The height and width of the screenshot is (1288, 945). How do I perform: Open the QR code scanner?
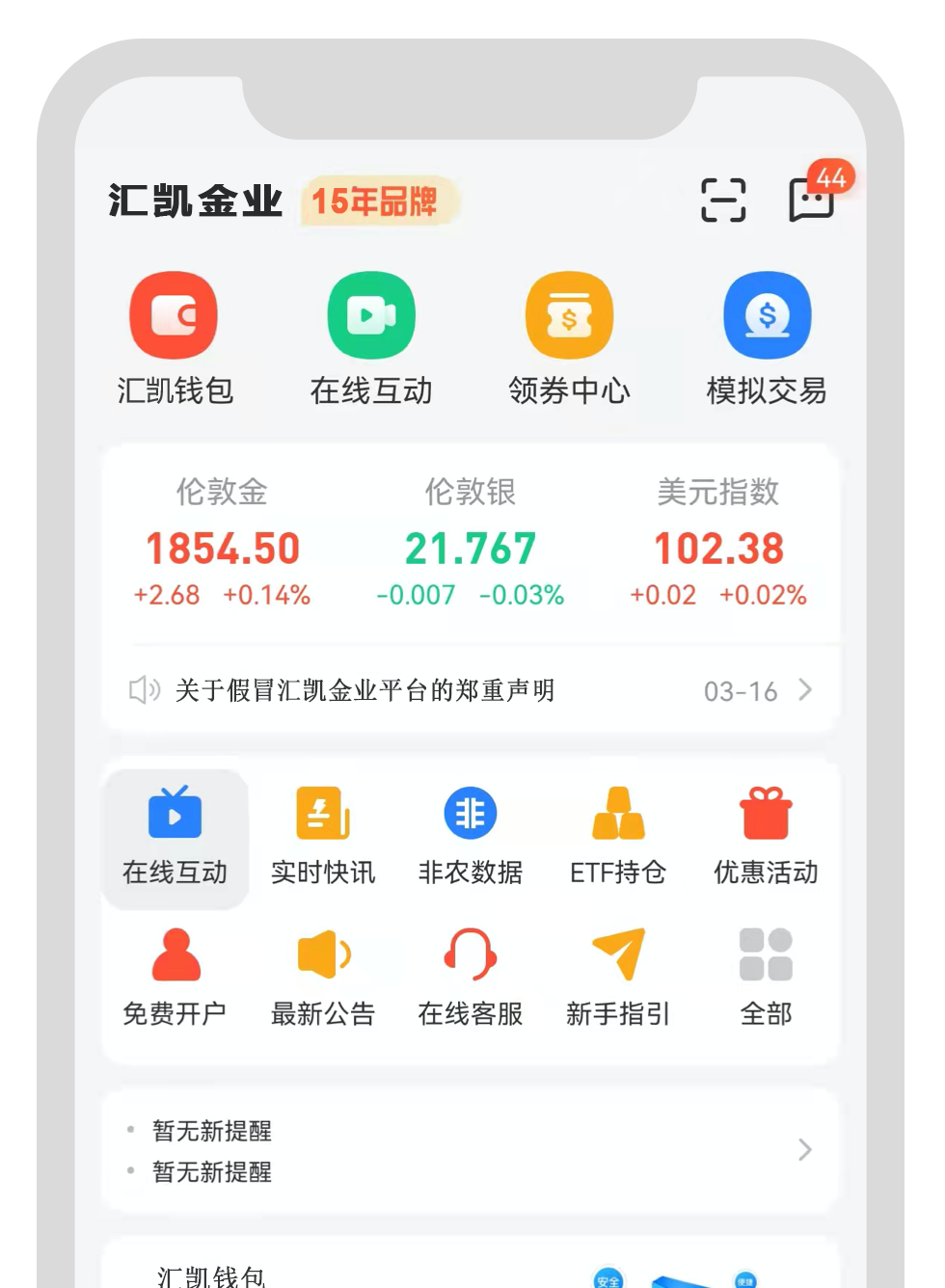724,200
